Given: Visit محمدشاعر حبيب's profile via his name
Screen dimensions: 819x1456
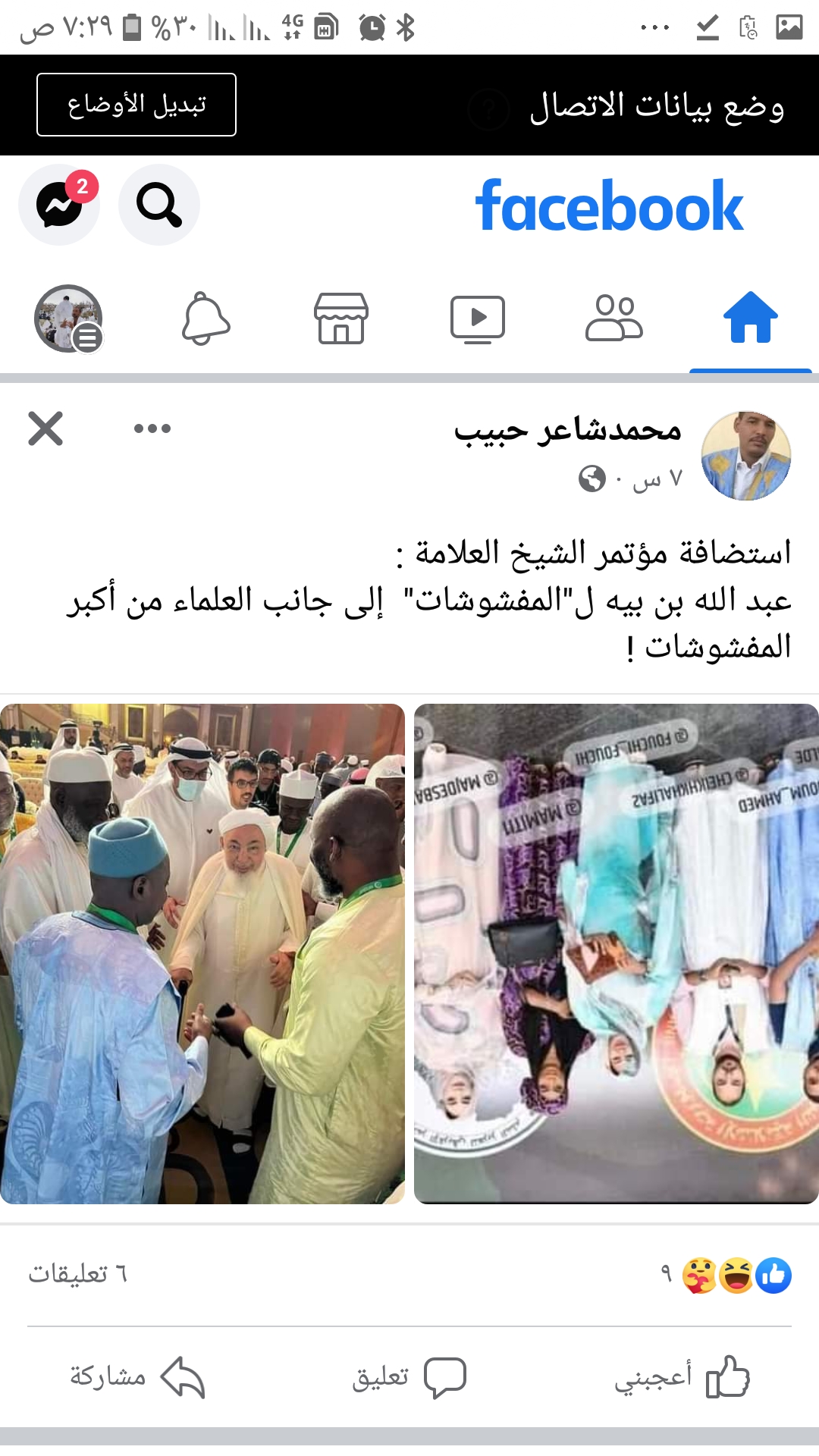Looking at the screenshot, I should click(567, 431).
